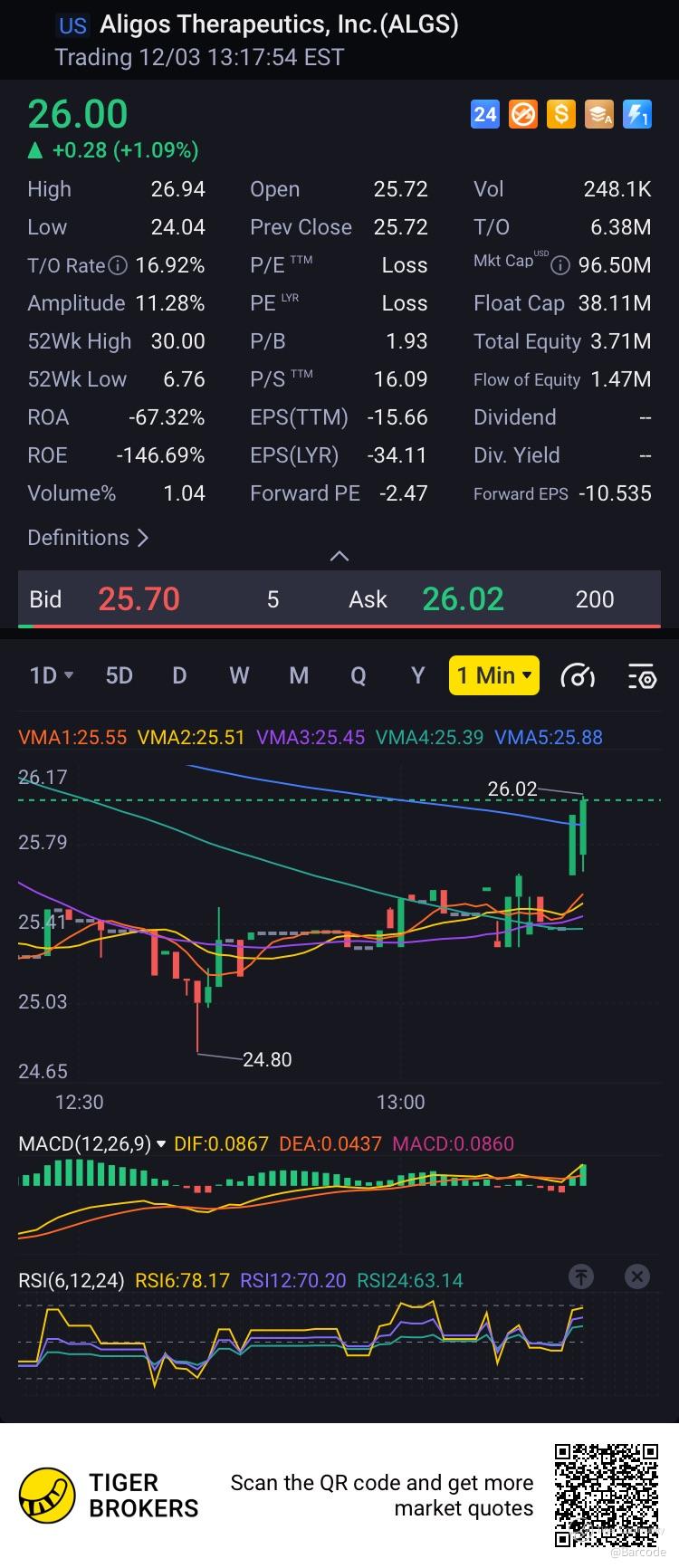This screenshot has width=679, height=1568.
Task: Tap the dollar sign badge icon
Action: coord(561,114)
